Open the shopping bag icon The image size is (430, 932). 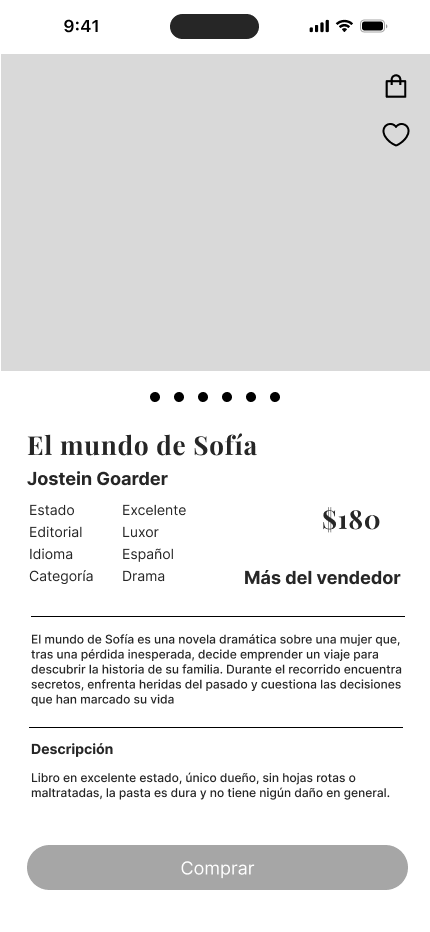tap(396, 86)
